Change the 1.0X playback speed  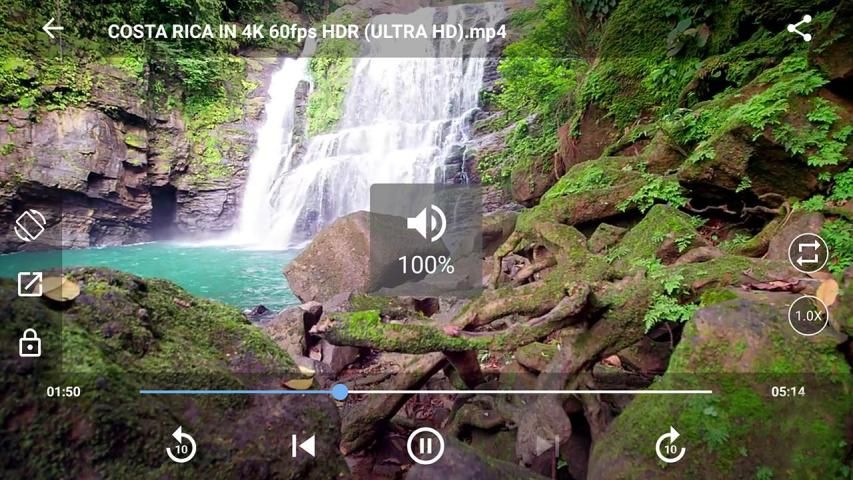[808, 315]
